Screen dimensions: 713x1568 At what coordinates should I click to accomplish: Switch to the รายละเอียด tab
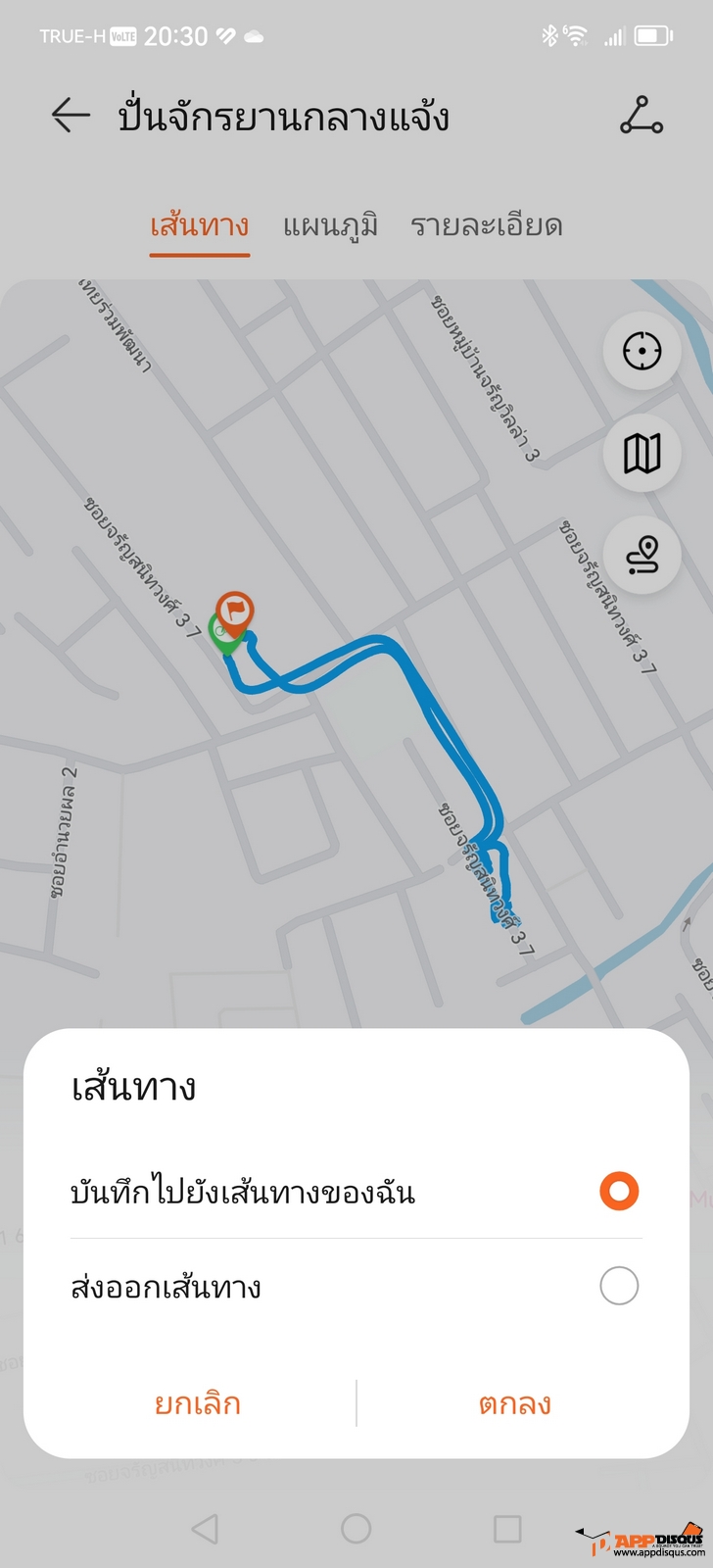[x=486, y=226]
